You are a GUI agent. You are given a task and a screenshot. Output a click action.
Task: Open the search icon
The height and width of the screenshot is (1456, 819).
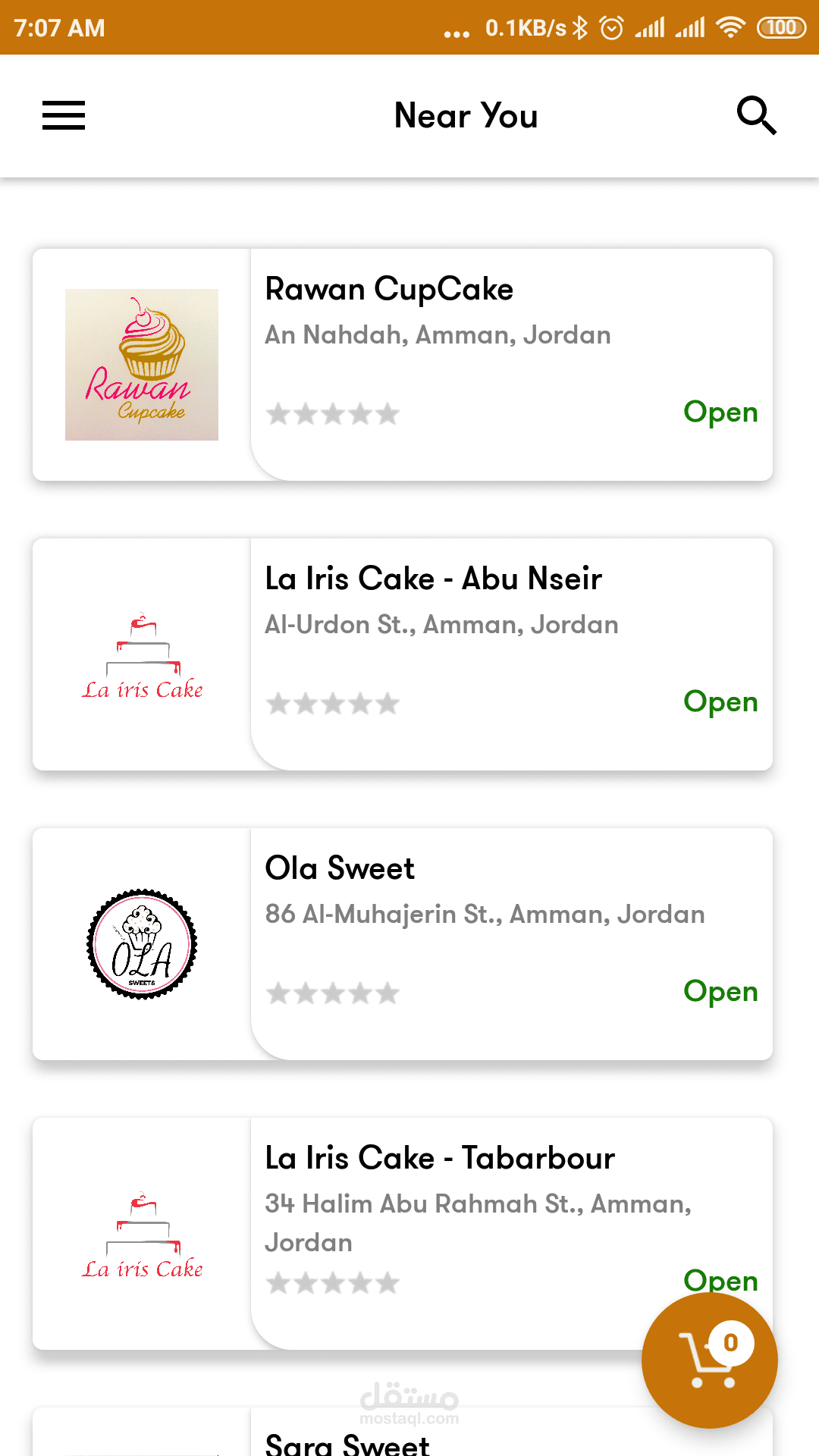click(x=756, y=116)
